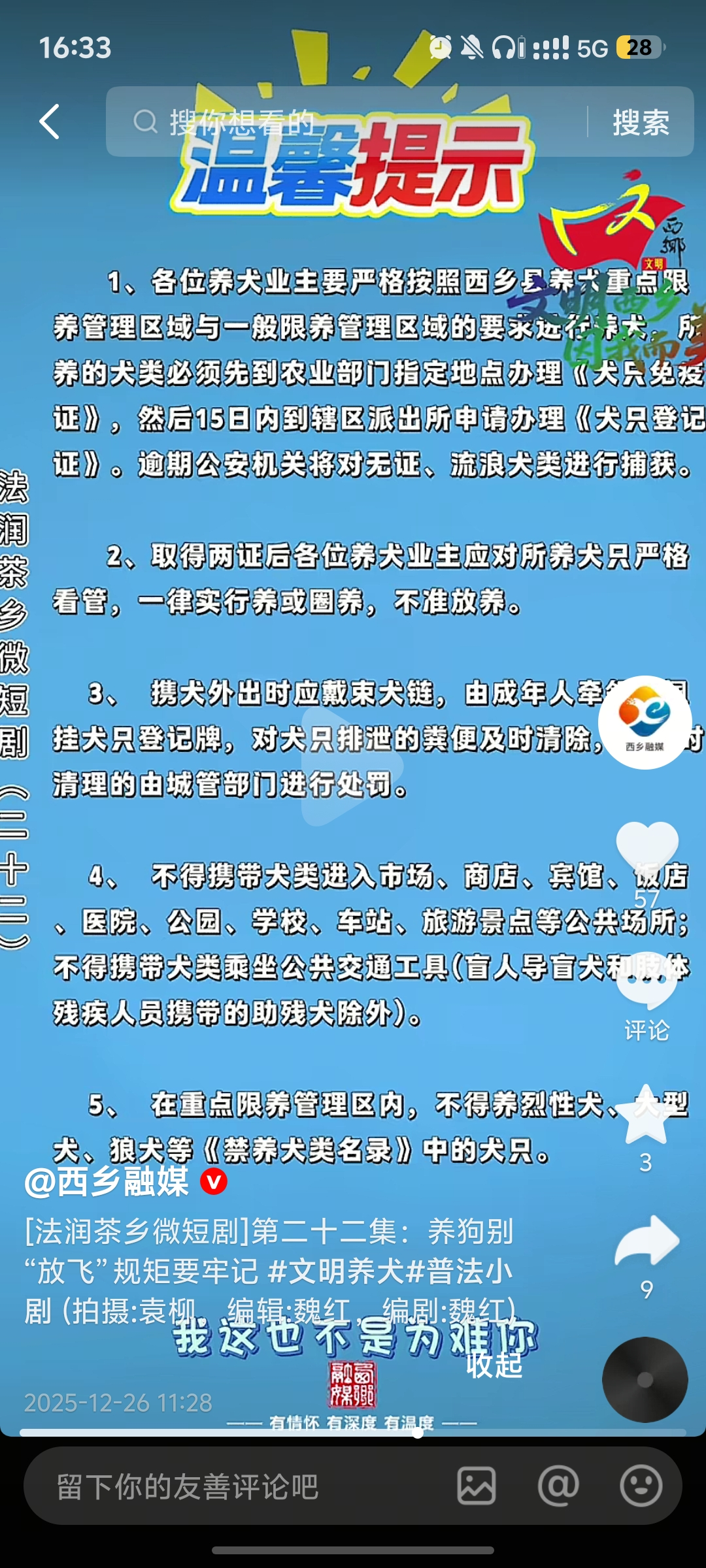Share the video with the arrow icon
The width and height of the screenshot is (706, 1568).
pos(647,1241)
